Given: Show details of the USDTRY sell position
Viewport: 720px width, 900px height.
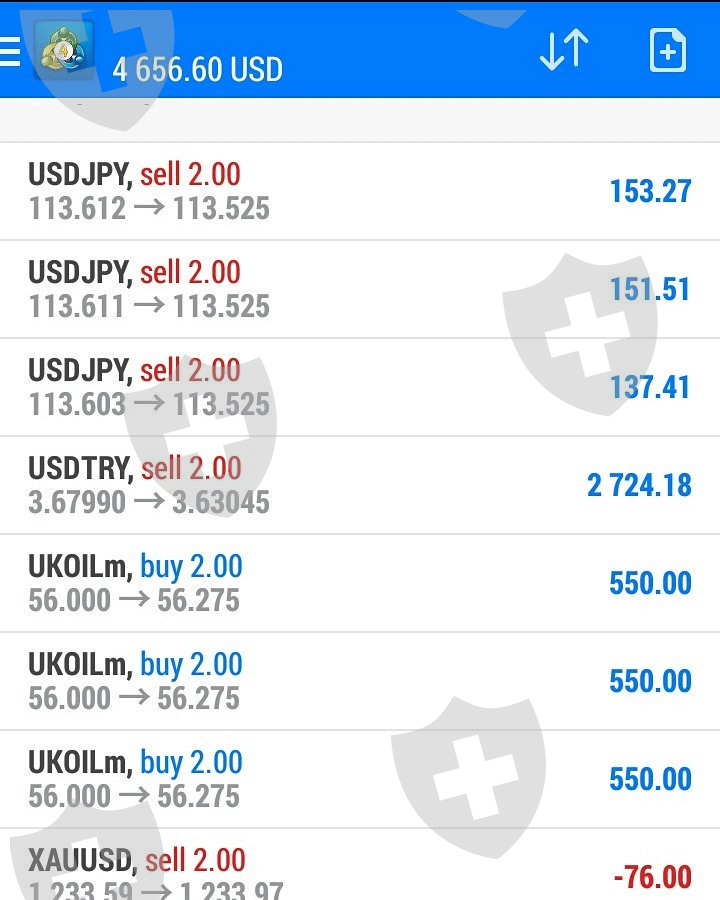Looking at the screenshot, I should [x=360, y=485].
